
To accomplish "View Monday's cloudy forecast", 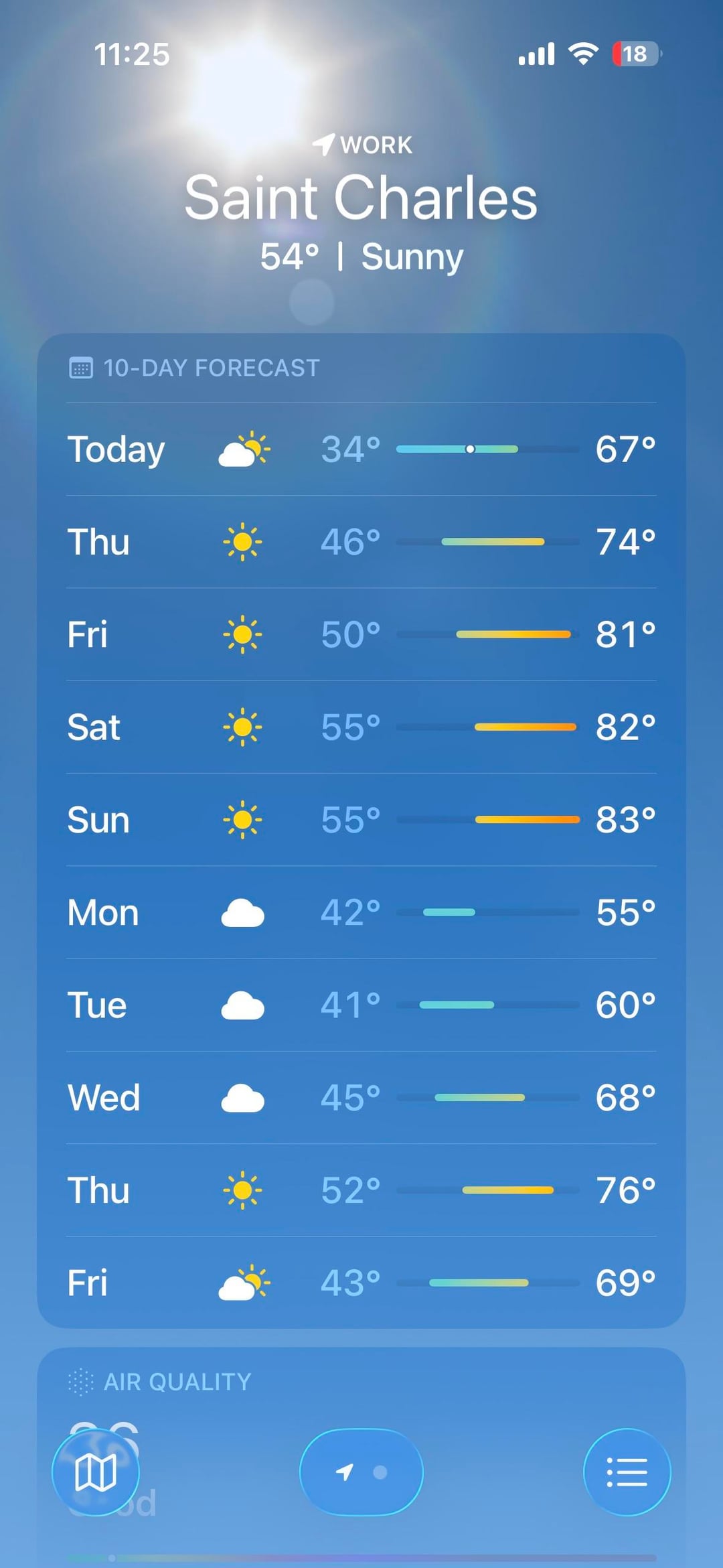I will coord(361,912).
